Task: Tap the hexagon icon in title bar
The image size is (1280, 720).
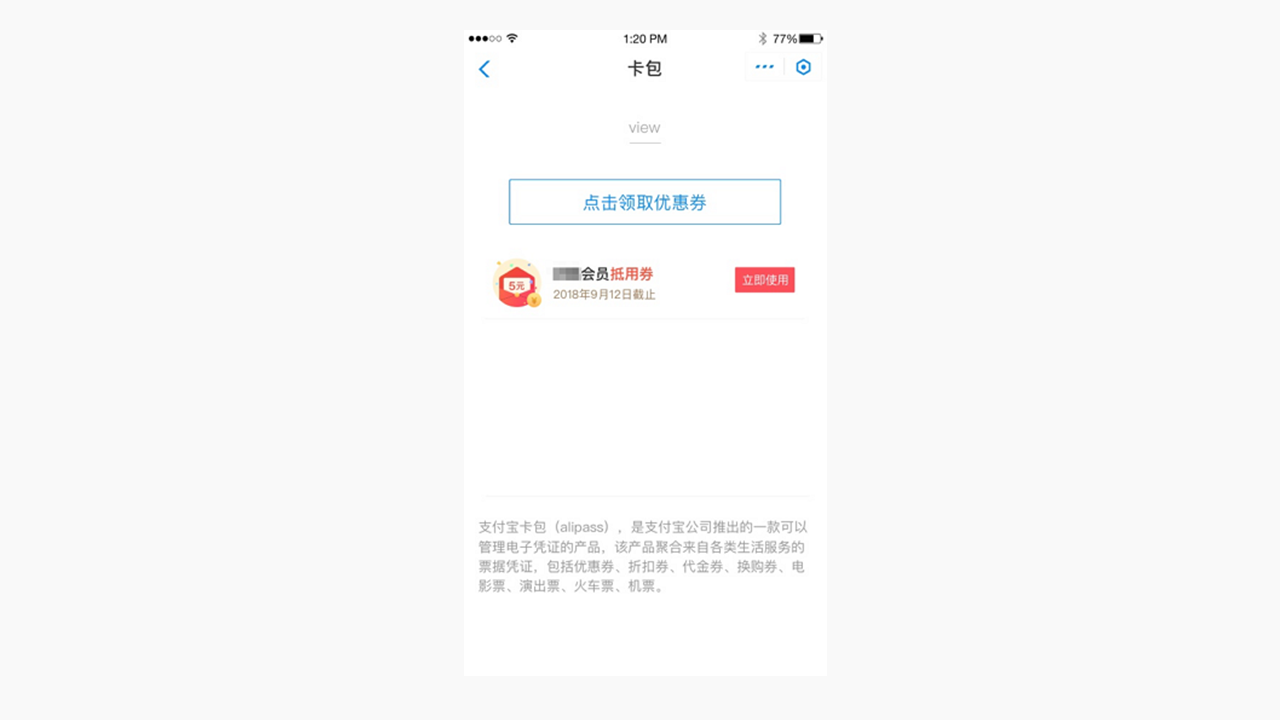Action: [803, 67]
